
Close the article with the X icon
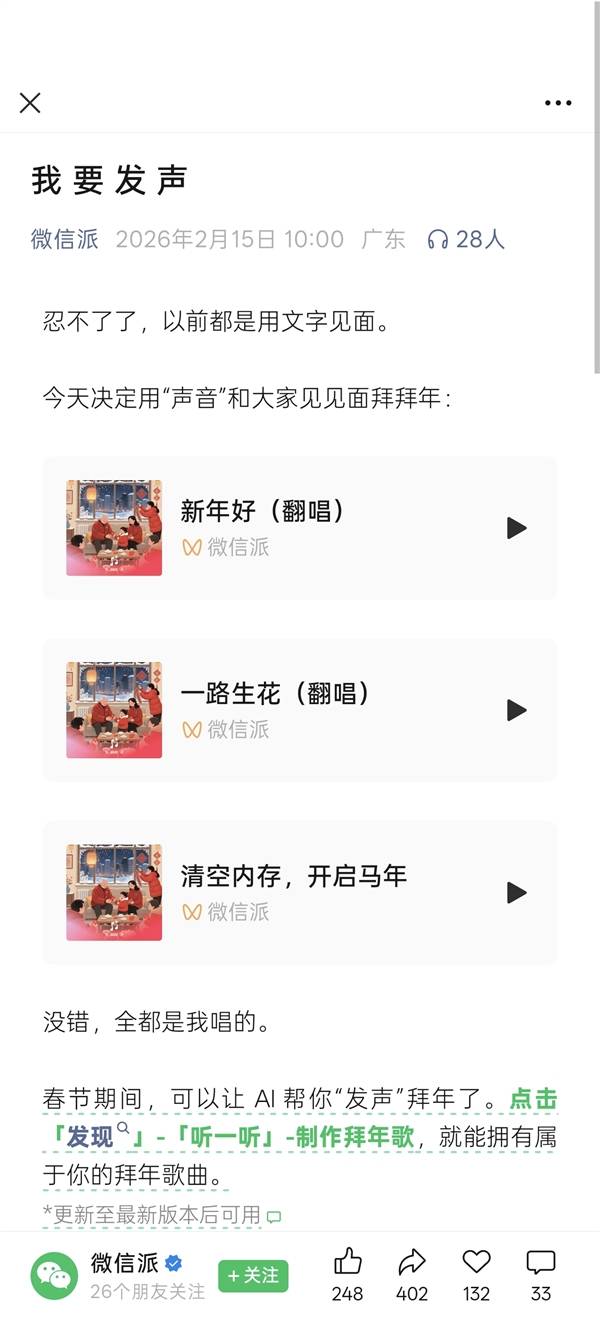30,102
